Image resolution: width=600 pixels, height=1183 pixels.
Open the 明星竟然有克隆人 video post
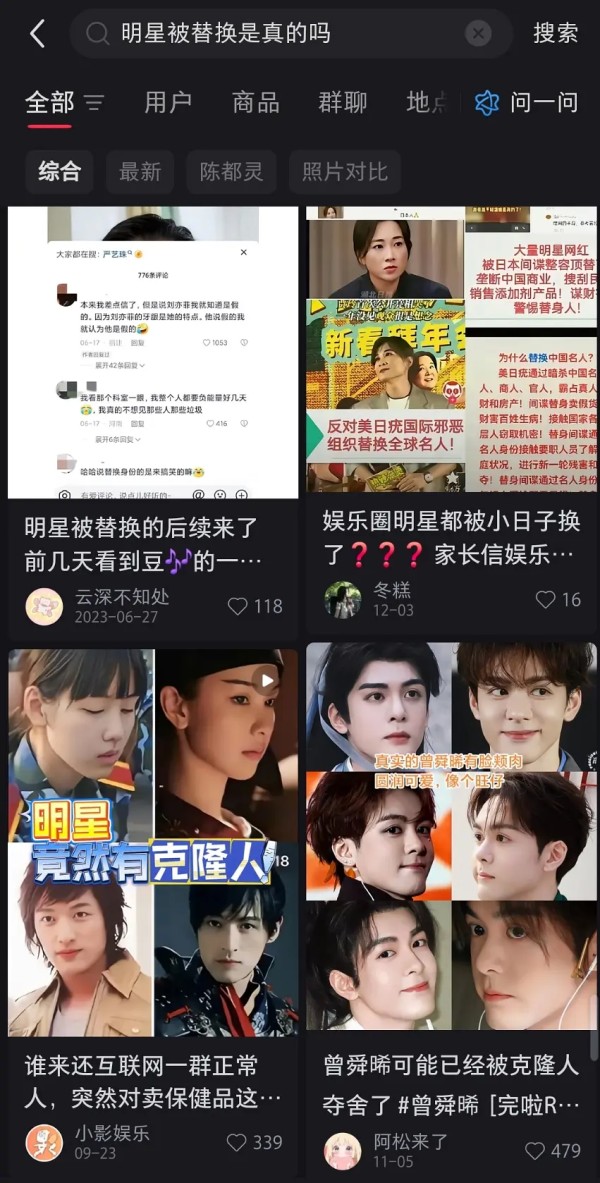point(153,842)
